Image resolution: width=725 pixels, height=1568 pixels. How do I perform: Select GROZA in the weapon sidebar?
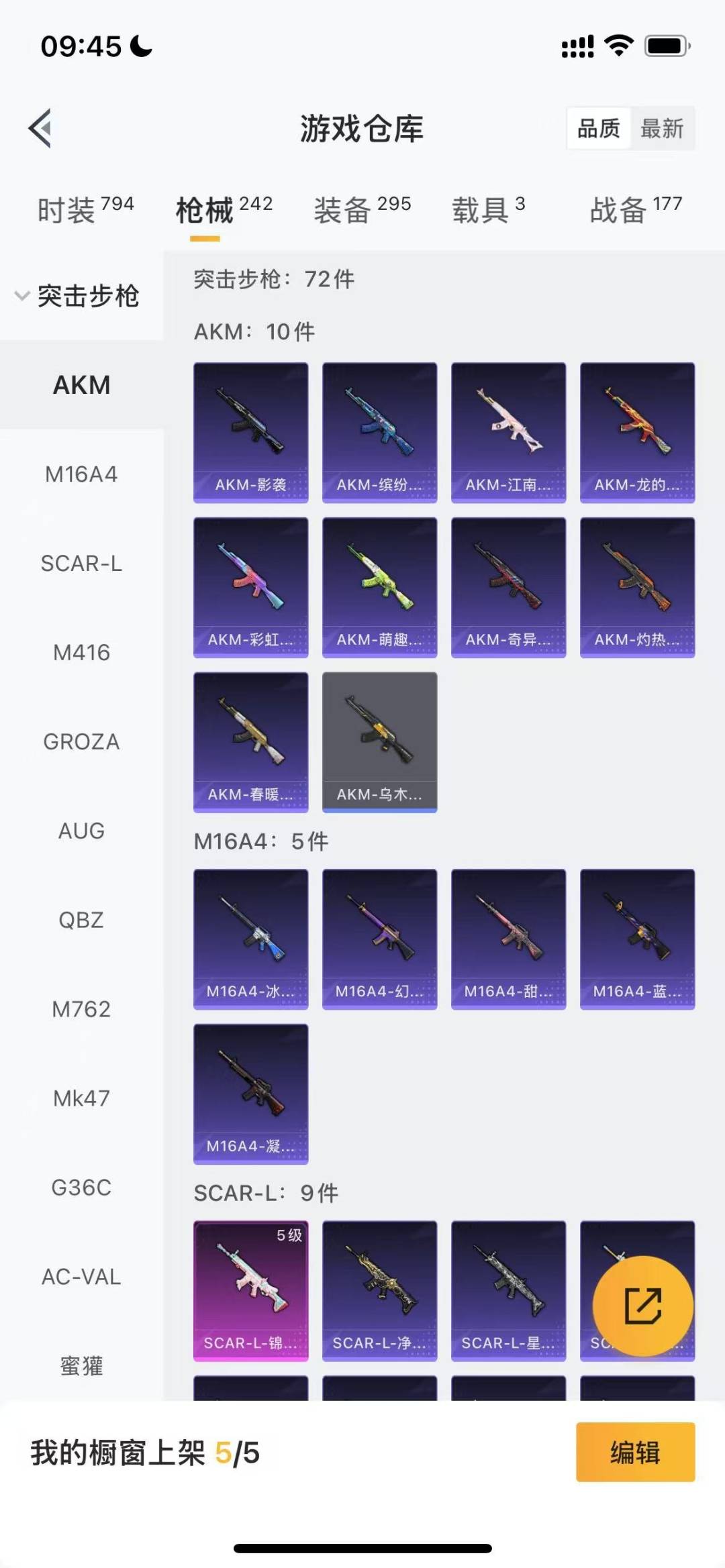(81, 742)
